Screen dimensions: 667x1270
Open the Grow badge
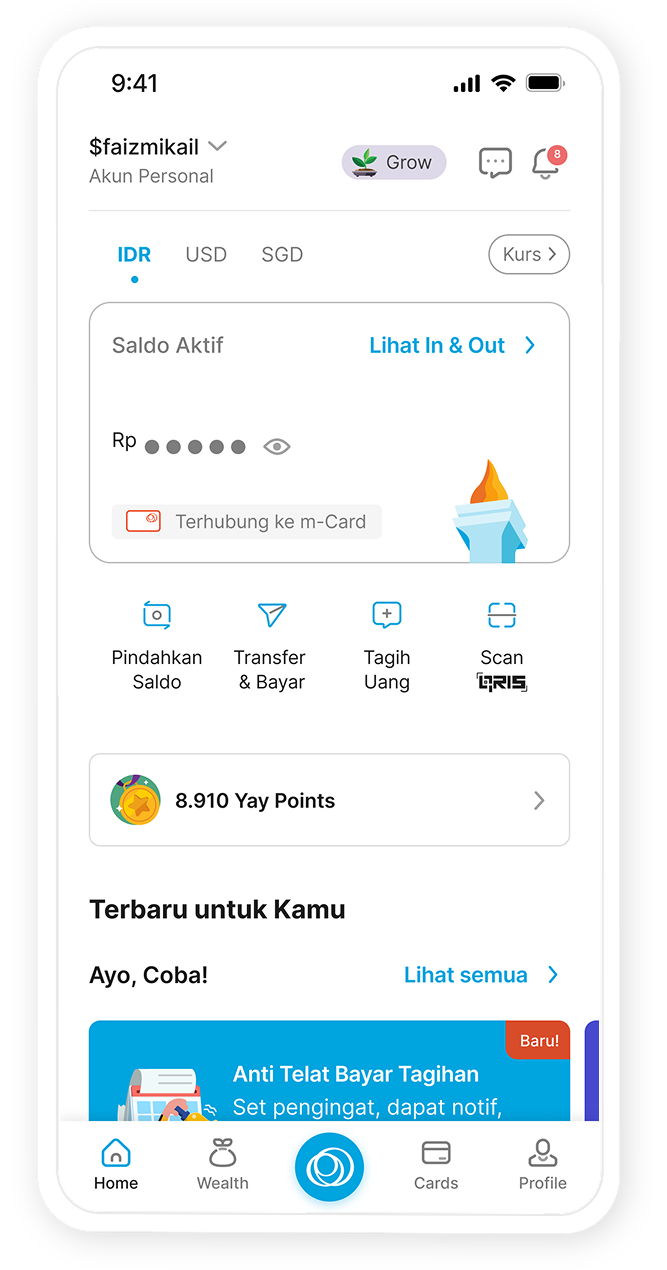click(x=394, y=162)
